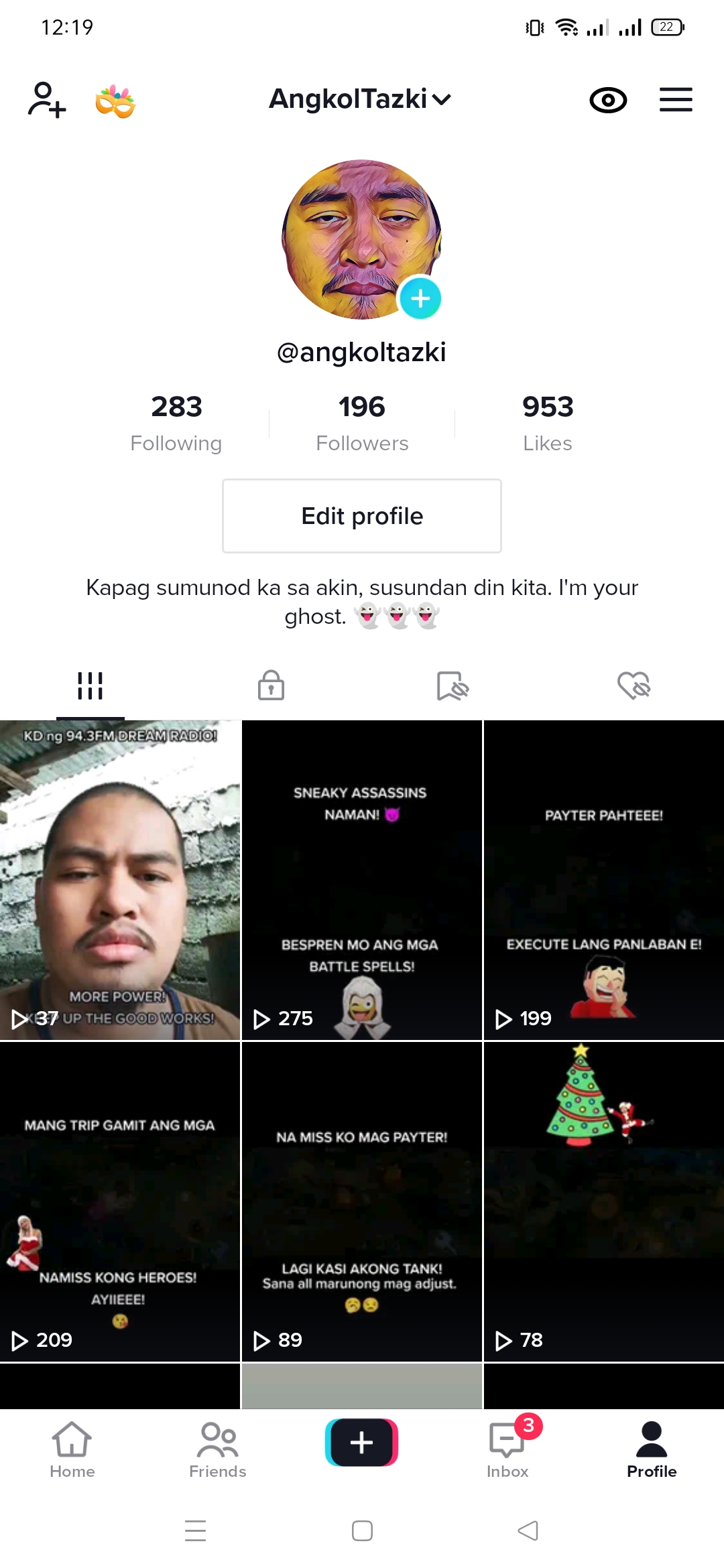This screenshot has height=1568, width=724.
Task: Switch to the hidden liked videos tab
Action: point(633,685)
